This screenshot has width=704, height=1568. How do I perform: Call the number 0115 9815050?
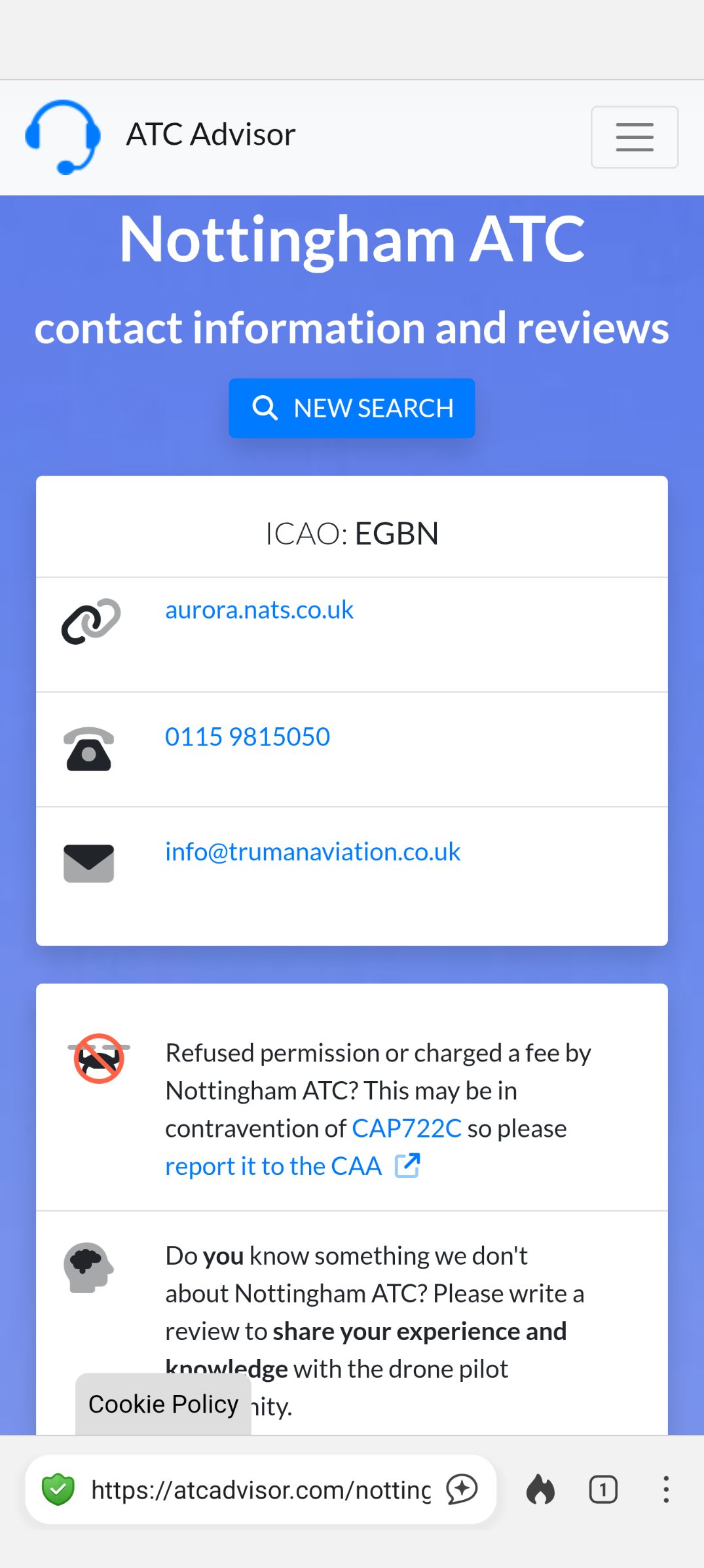(248, 737)
